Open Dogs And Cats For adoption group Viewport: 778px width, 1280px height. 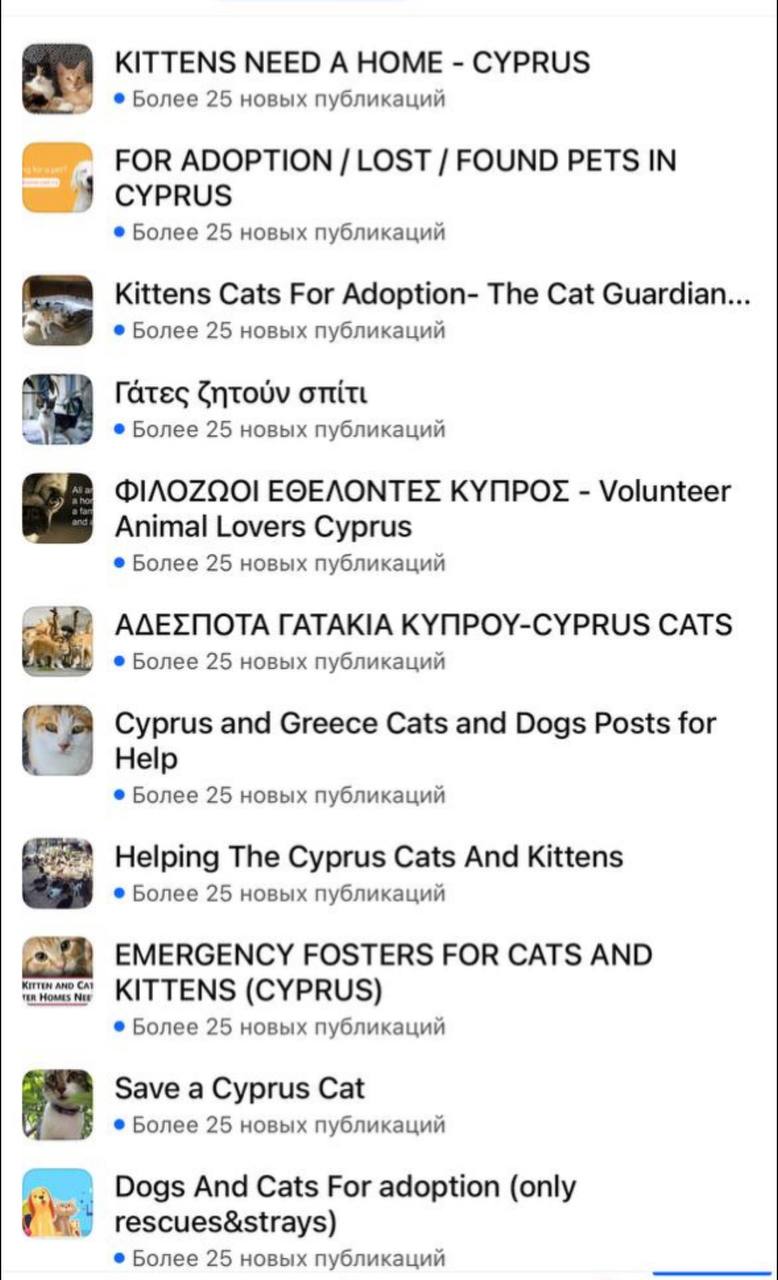click(345, 1204)
